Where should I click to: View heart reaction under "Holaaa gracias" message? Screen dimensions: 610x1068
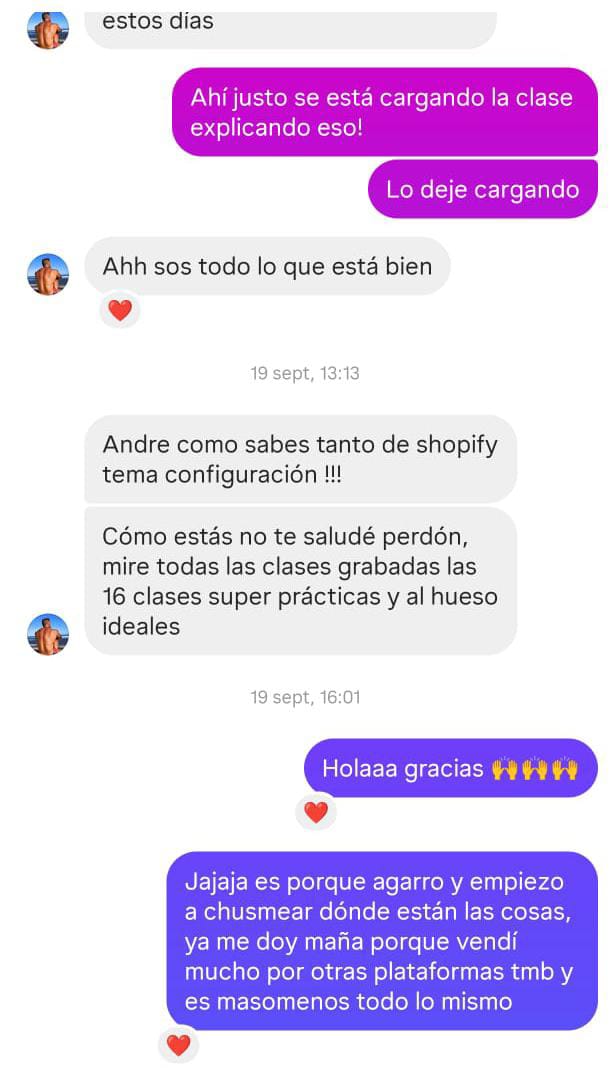(x=316, y=812)
